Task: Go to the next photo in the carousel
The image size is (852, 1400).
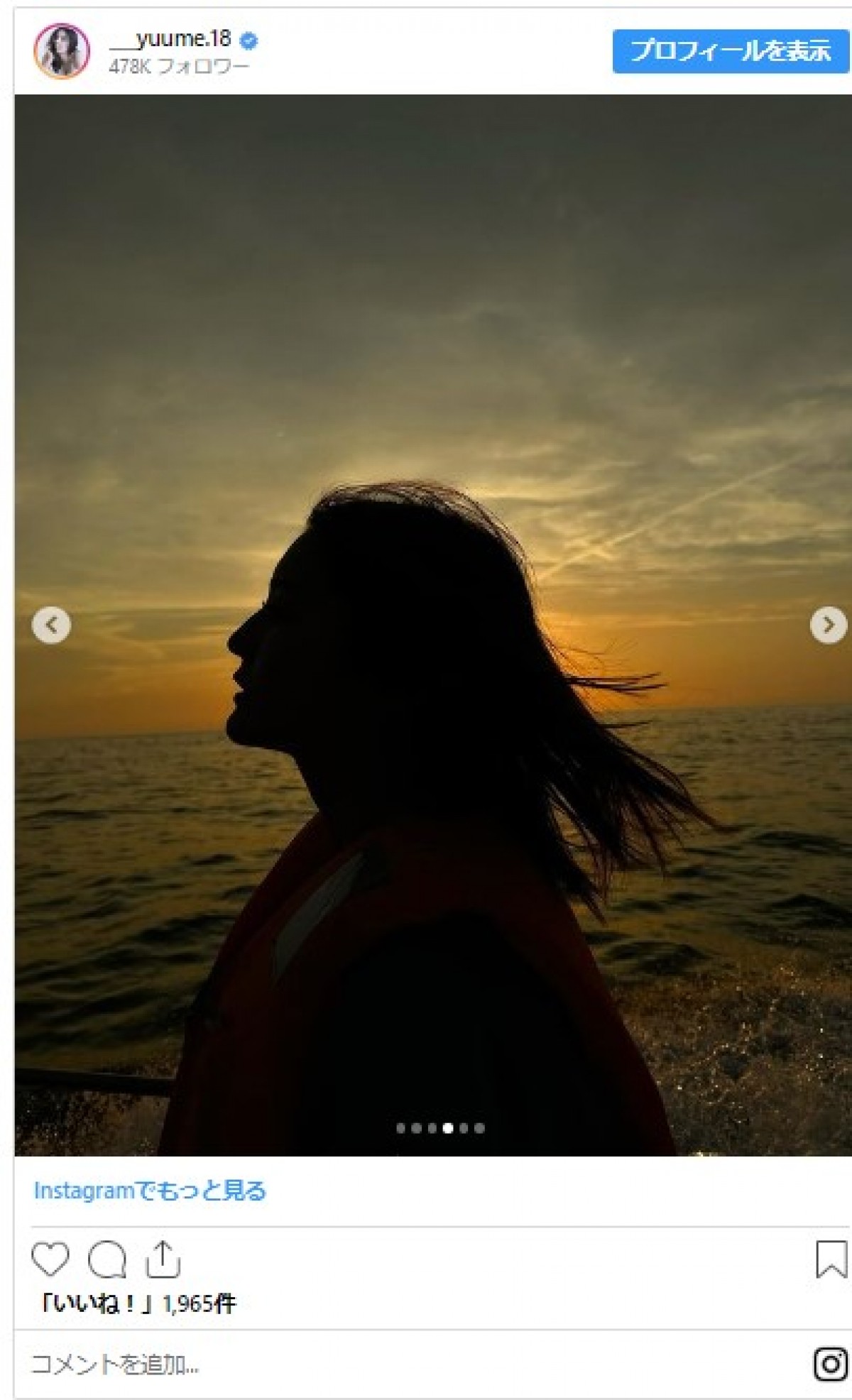Action: (x=828, y=625)
